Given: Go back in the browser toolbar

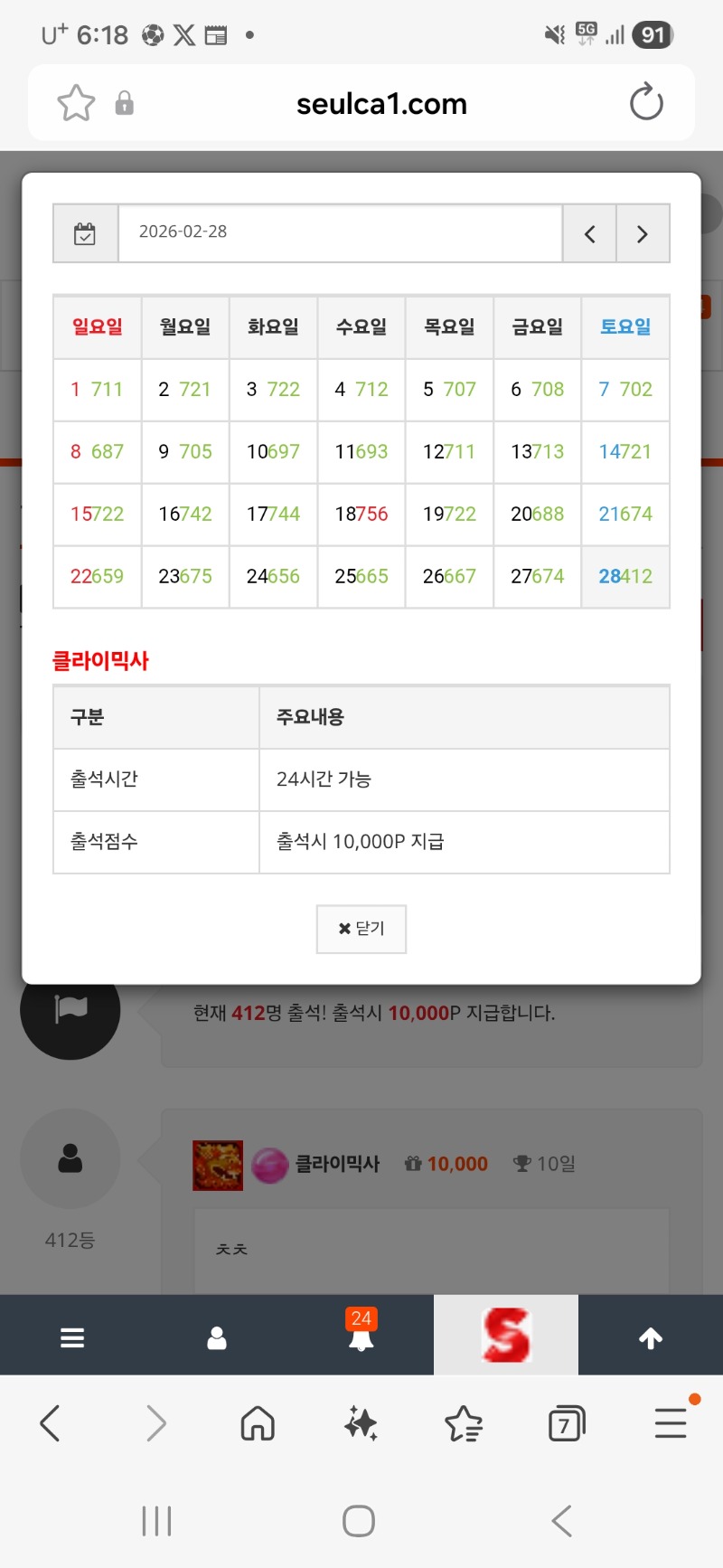Looking at the screenshot, I should (51, 1423).
